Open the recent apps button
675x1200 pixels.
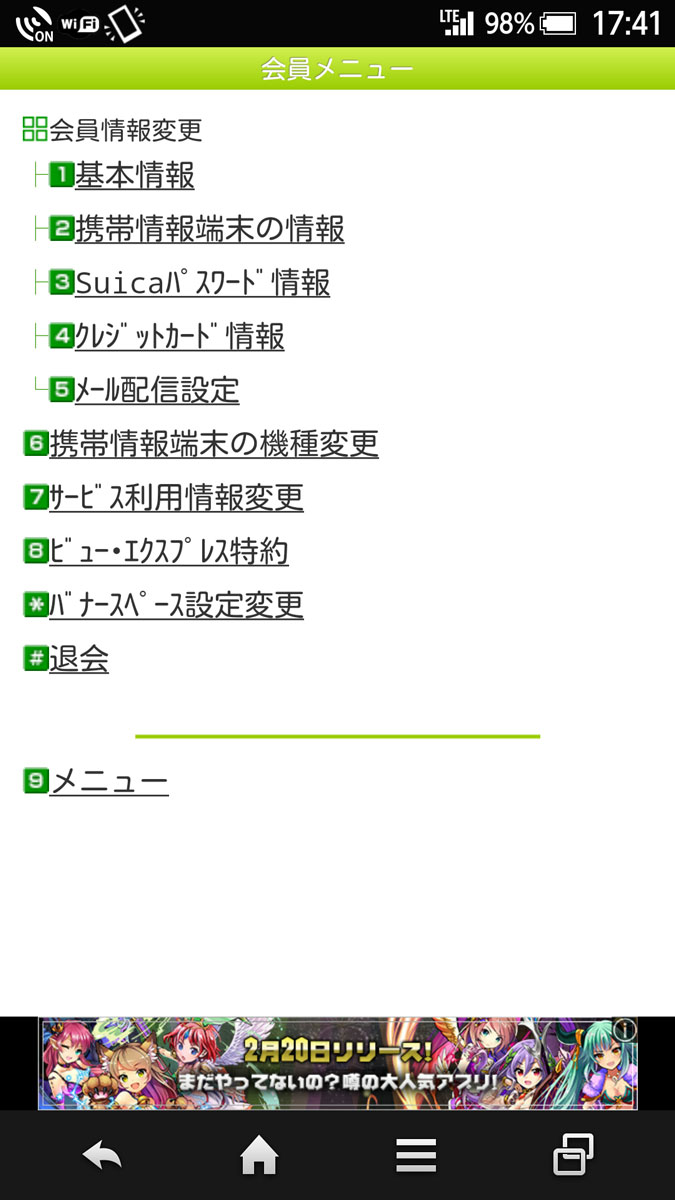pyautogui.click(x=573, y=1155)
